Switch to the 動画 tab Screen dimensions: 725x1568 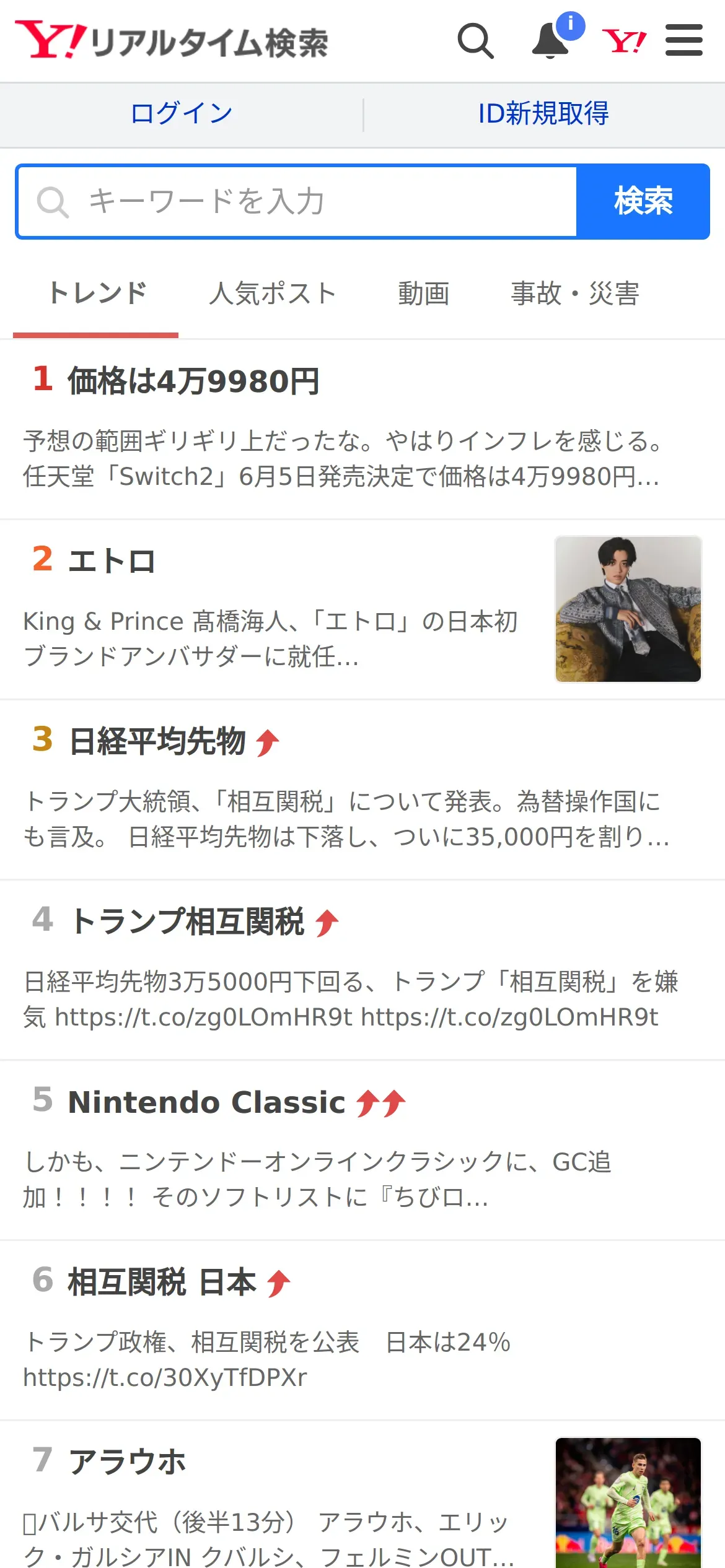(424, 294)
